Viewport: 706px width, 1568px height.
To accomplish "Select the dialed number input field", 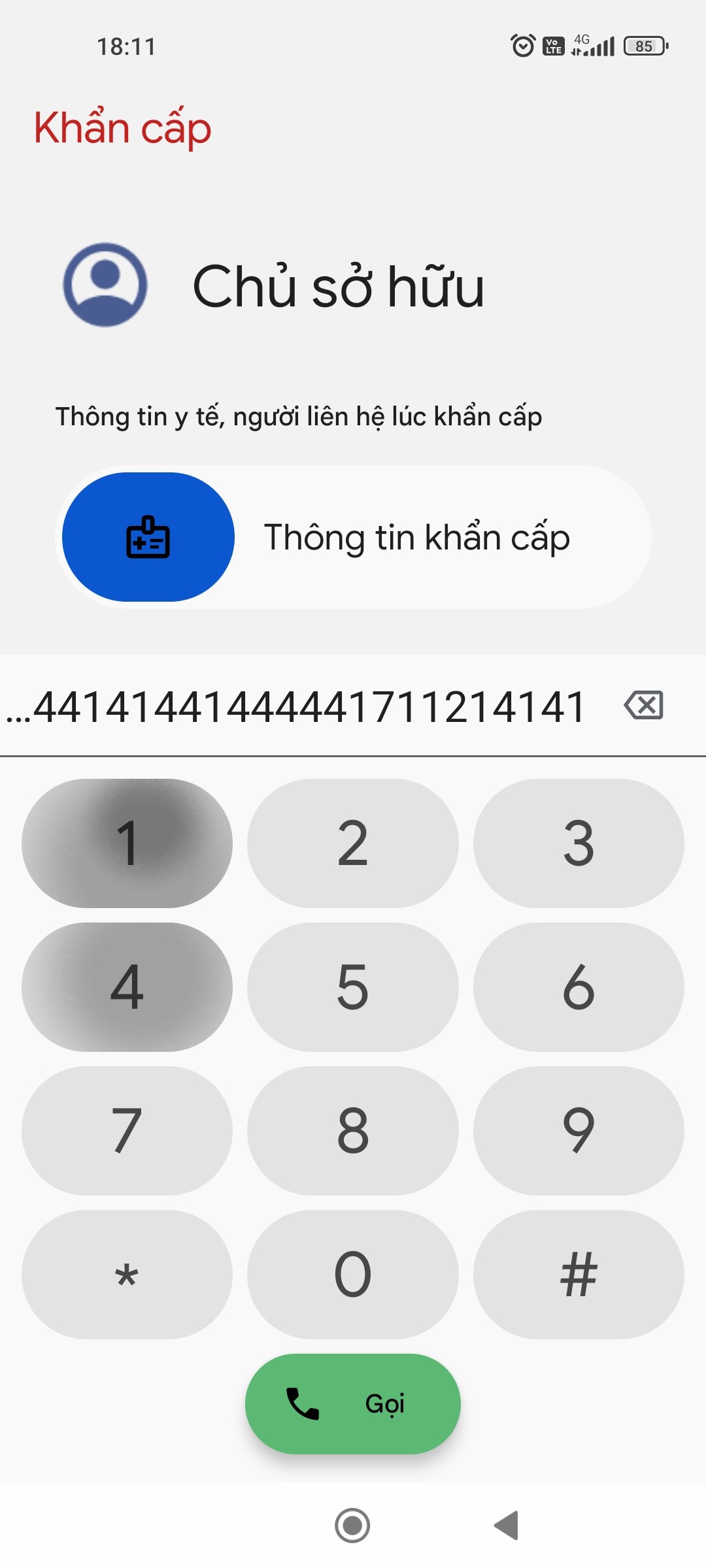I will 297,706.
